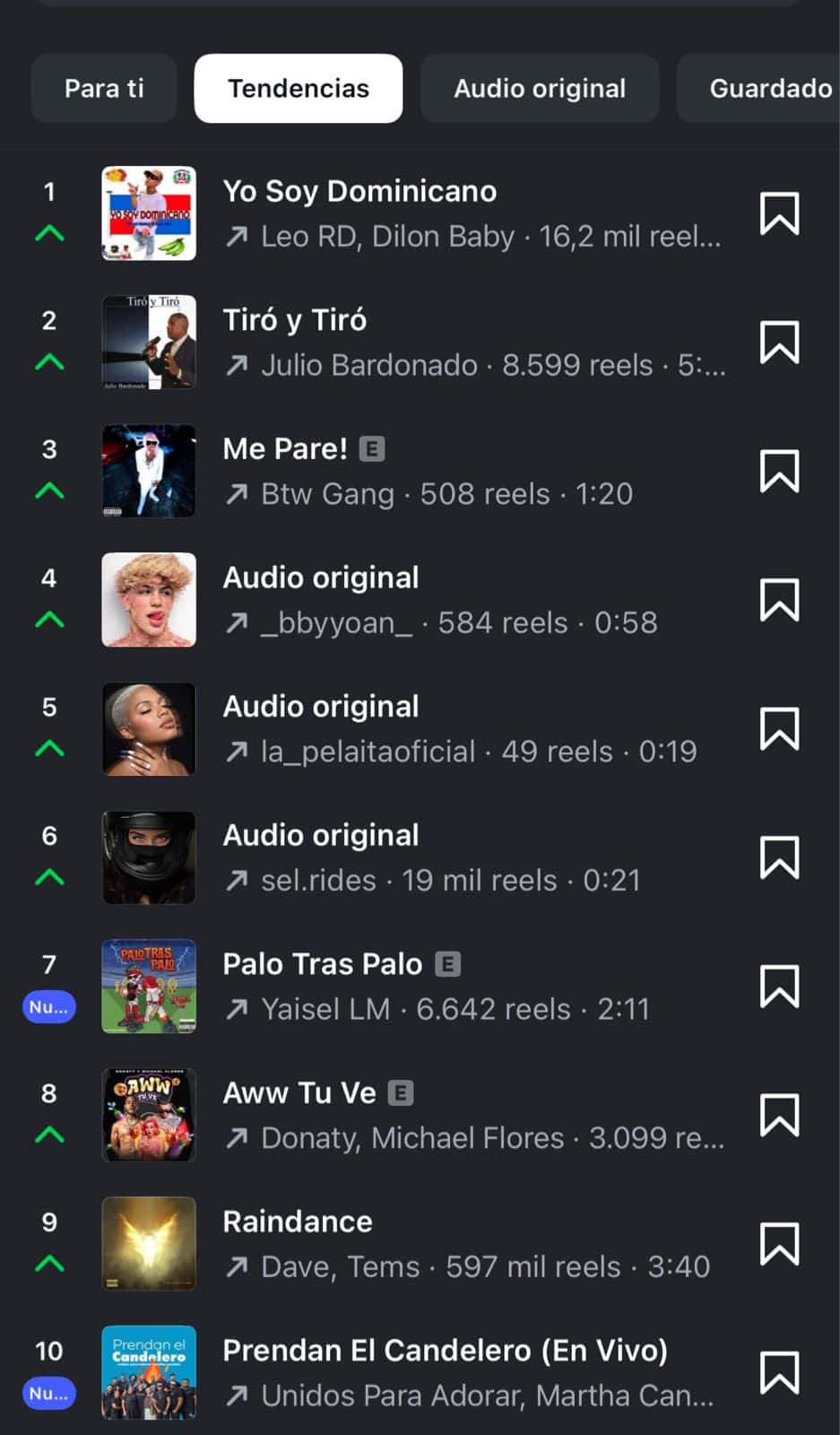840x1435 pixels.
Task: Open the Tiró y Tiró trending audio
Action: pyautogui.click(x=448, y=343)
